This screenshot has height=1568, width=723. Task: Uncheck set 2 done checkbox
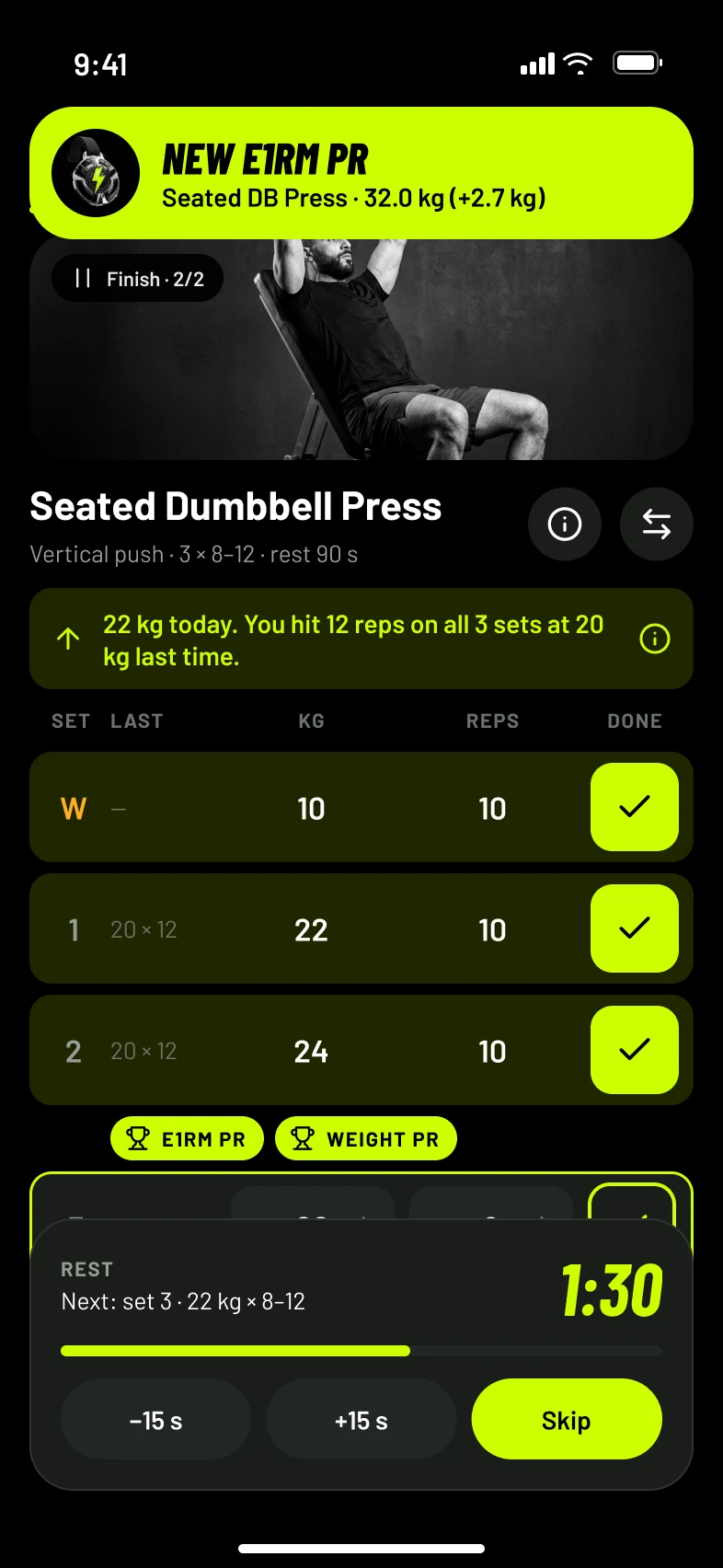click(x=635, y=1050)
